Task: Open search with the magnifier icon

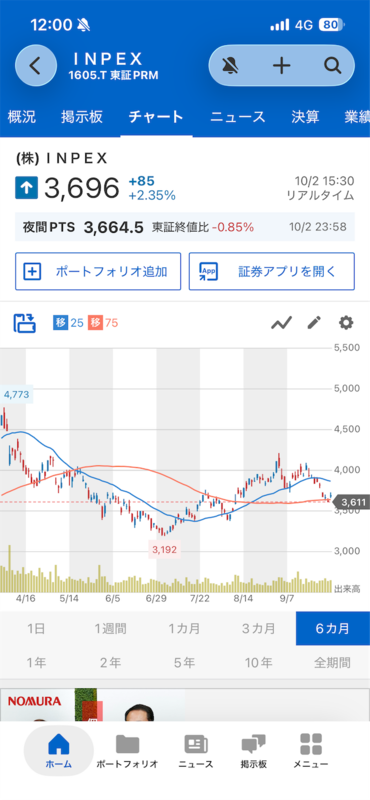Action: 332,65
